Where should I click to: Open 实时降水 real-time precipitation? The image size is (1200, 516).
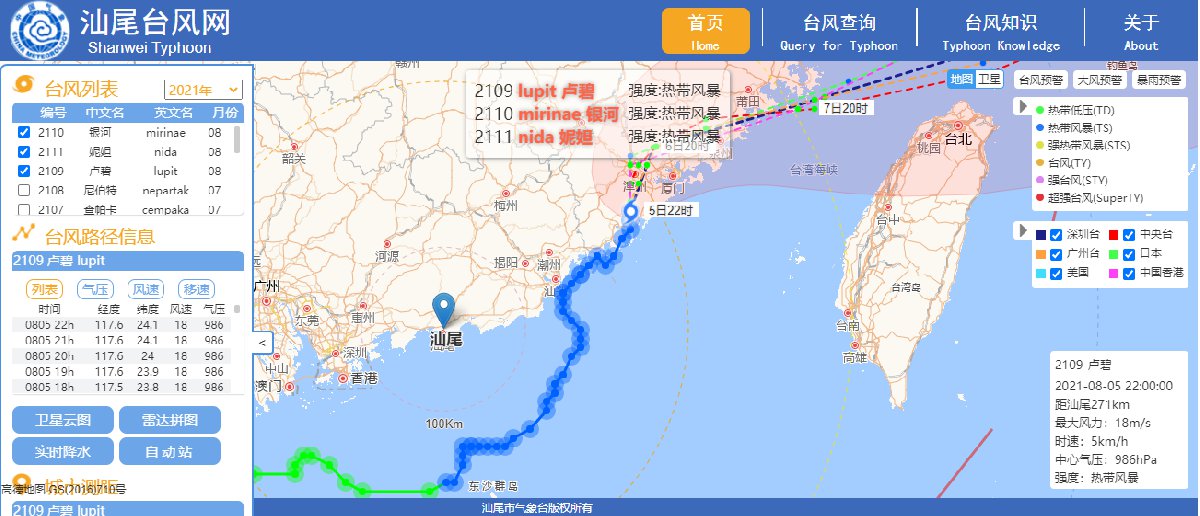click(x=62, y=452)
